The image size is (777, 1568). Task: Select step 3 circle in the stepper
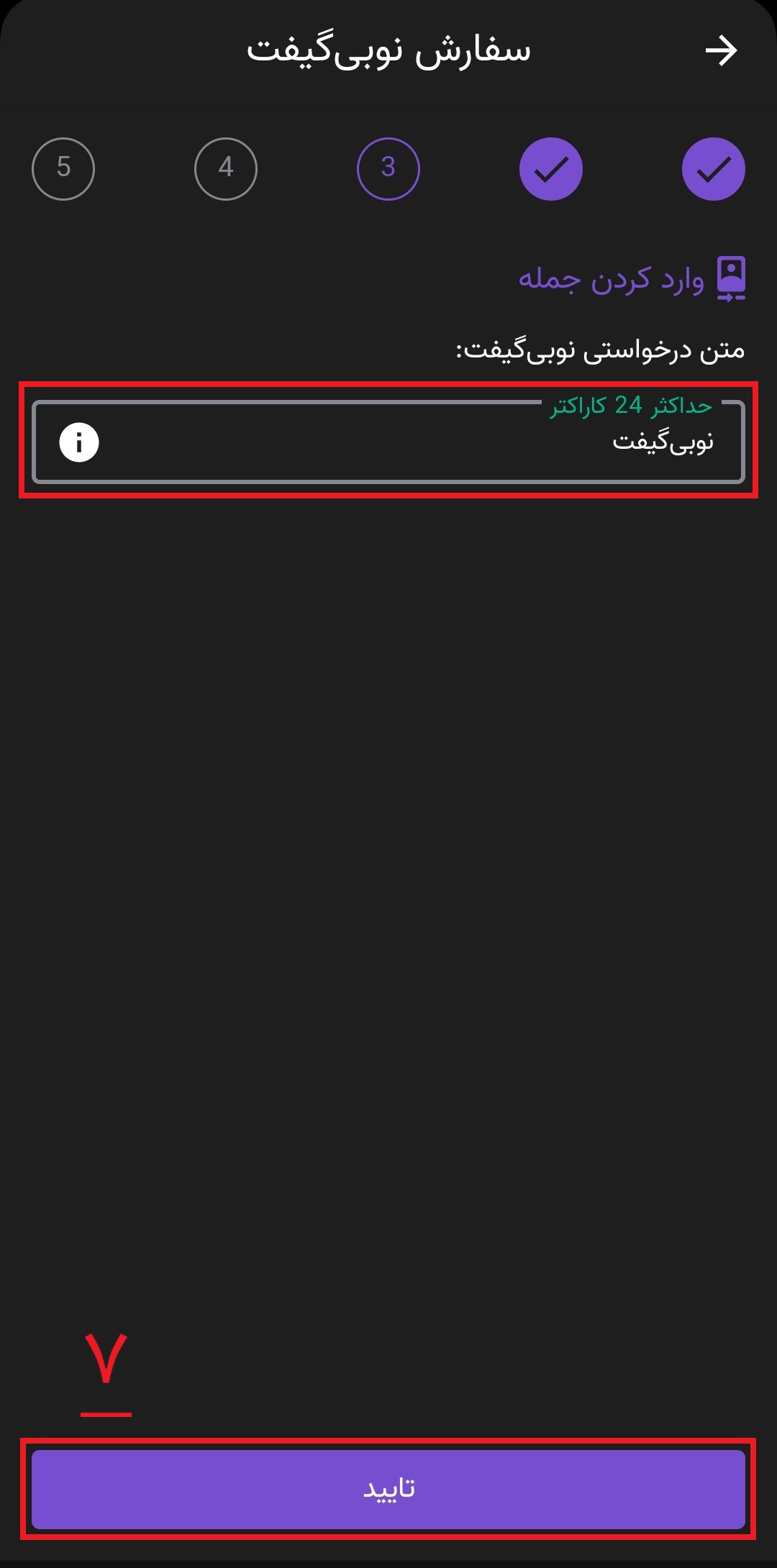coord(388,168)
